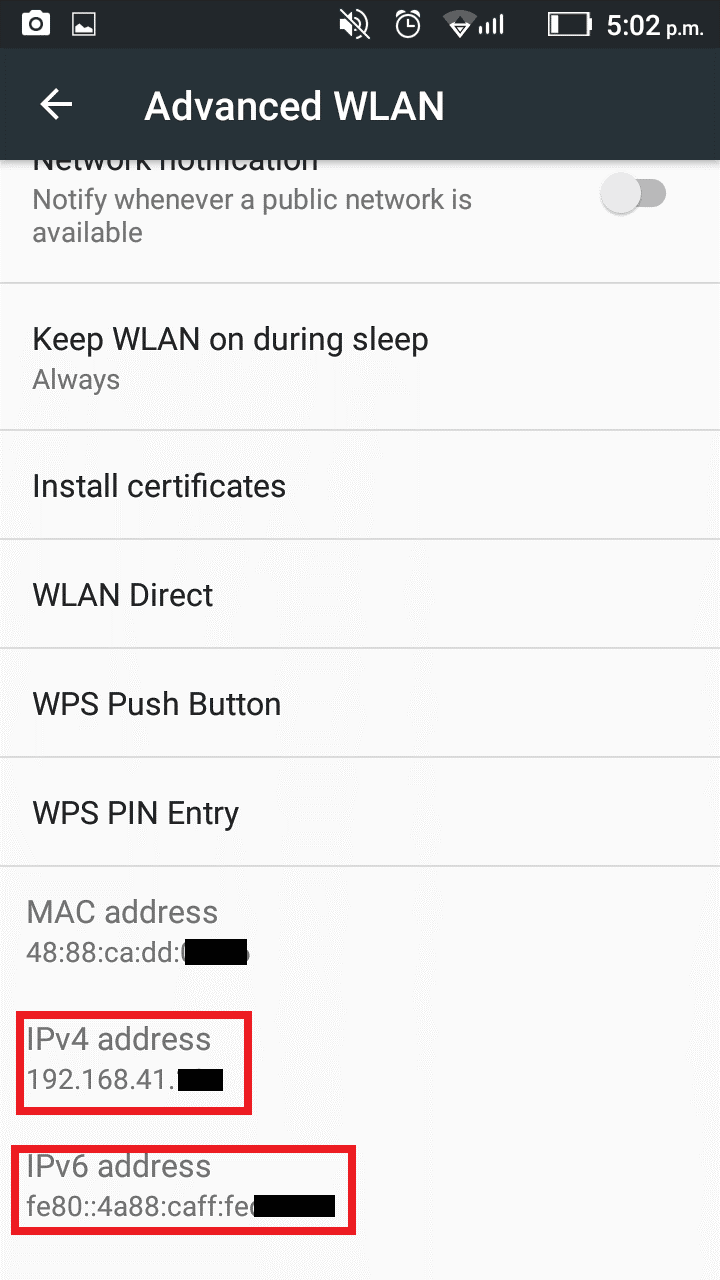Image resolution: width=720 pixels, height=1280 pixels.
Task: Tap the battery indicator in status bar
Action: pyautogui.click(x=567, y=25)
